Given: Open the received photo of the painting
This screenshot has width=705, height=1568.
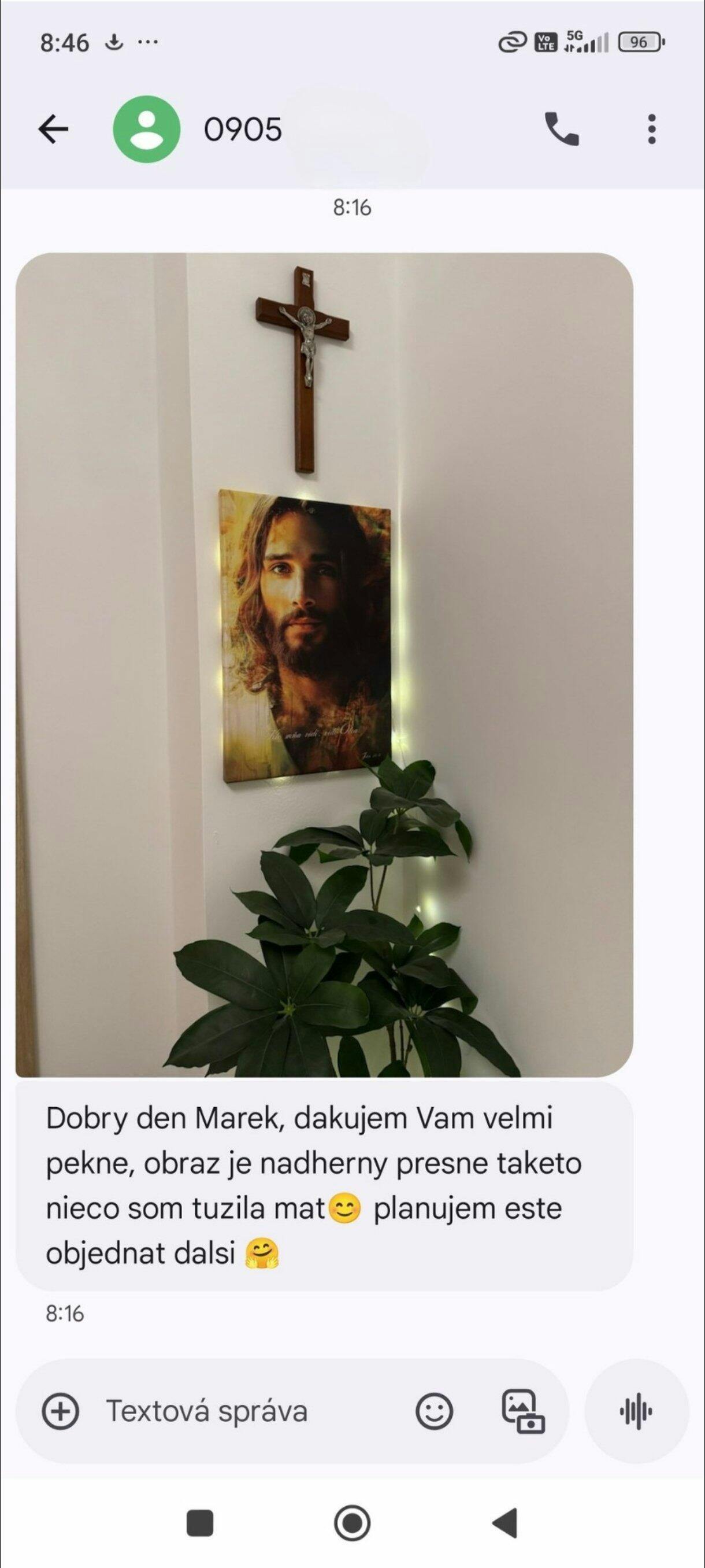Looking at the screenshot, I should (x=324, y=665).
